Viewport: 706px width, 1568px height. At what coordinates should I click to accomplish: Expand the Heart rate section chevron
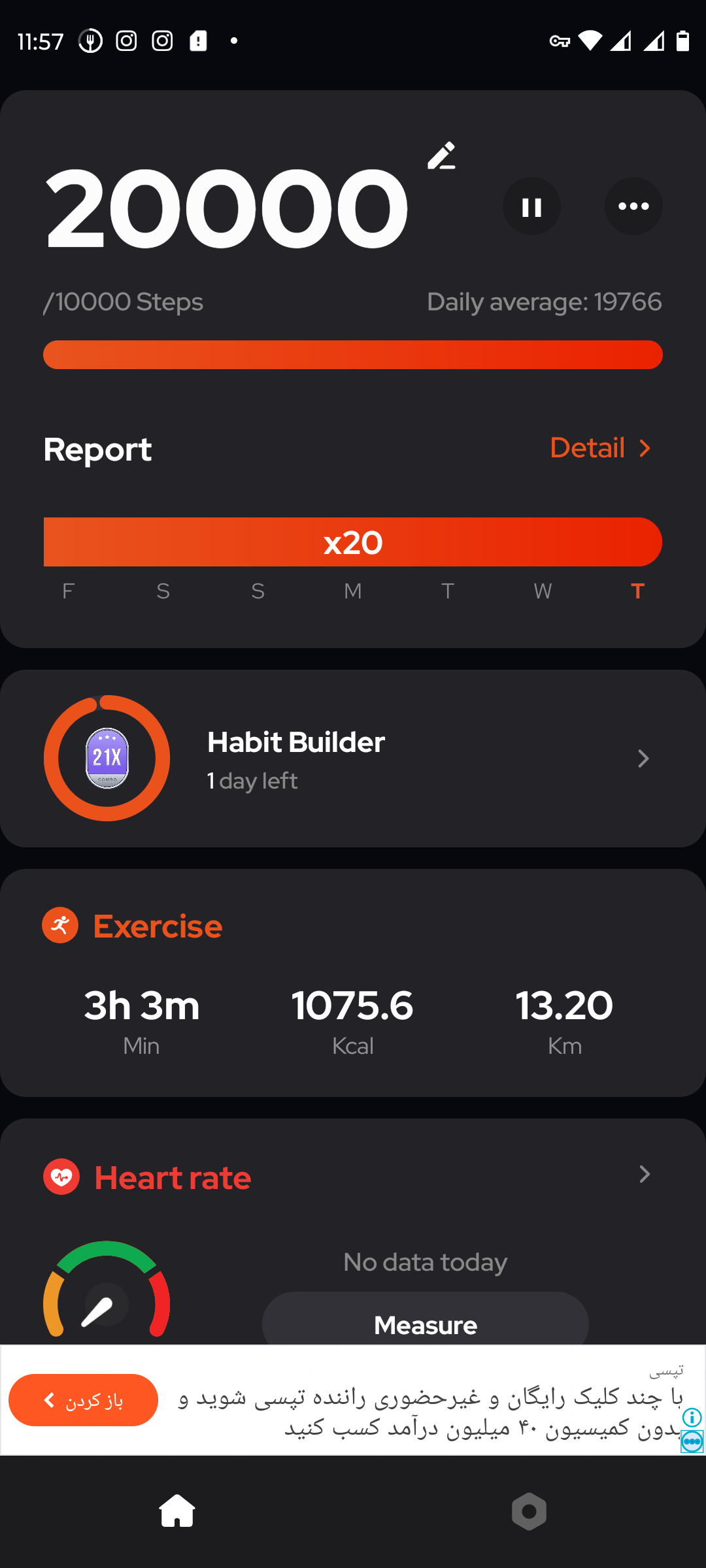[x=645, y=1175]
